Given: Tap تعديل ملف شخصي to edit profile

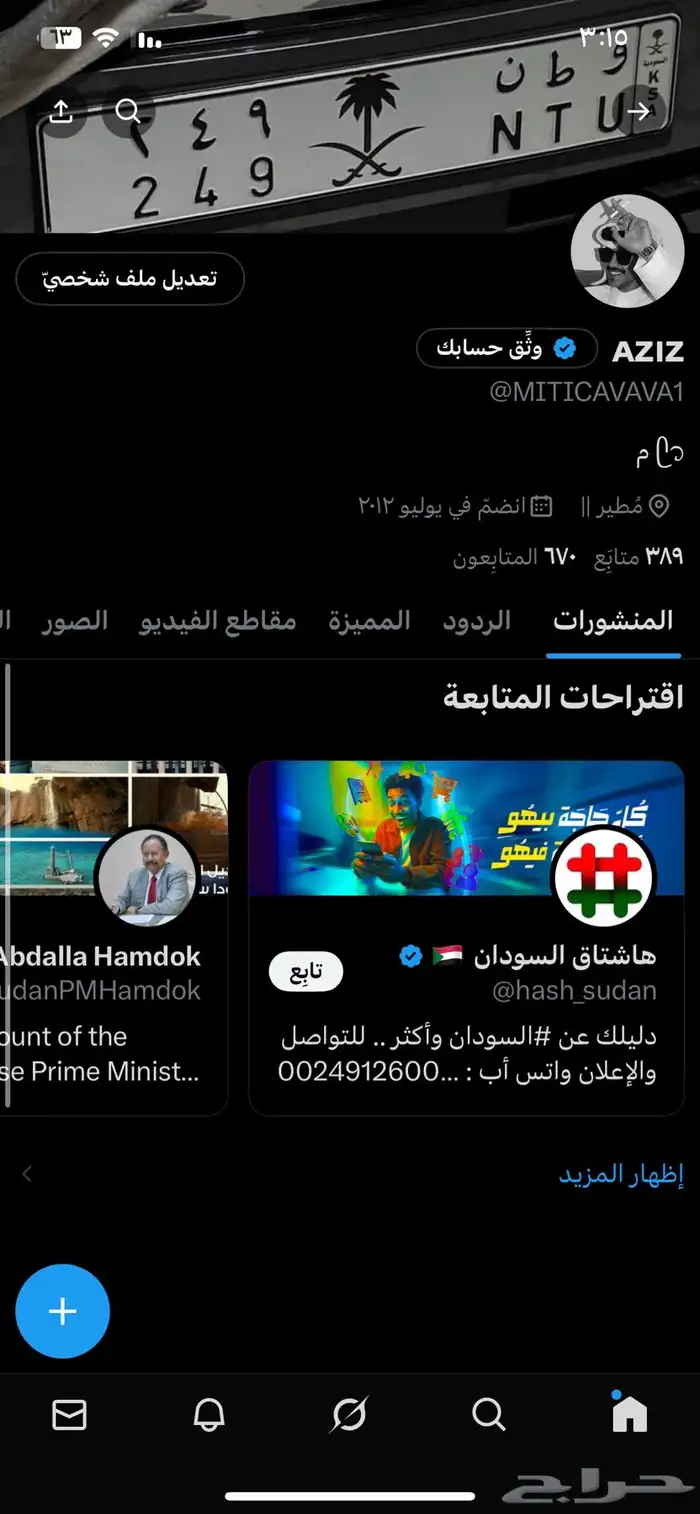Looking at the screenshot, I should pos(130,278).
